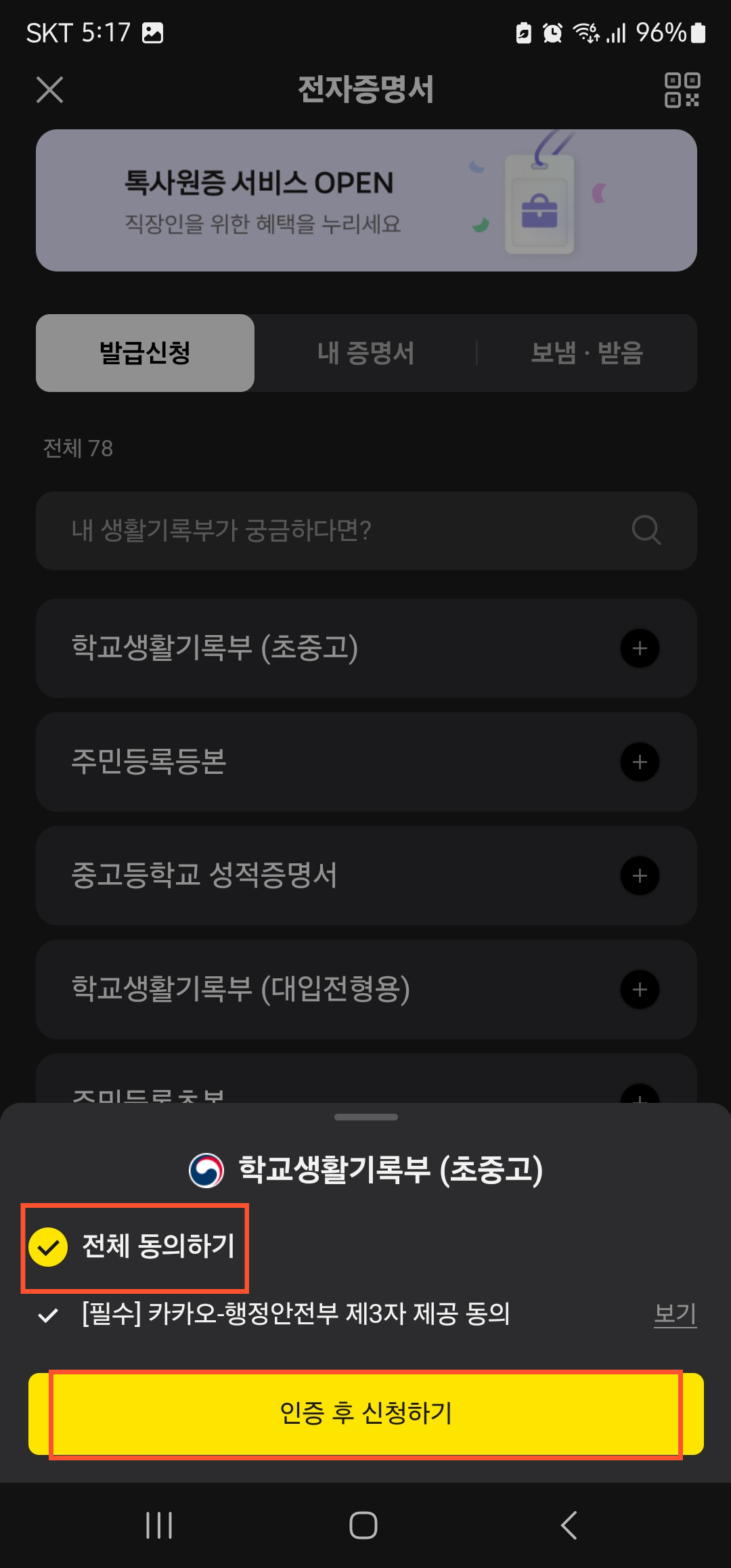This screenshot has height=1568, width=731.
Task: Tap the plus icon for 학교생활기록부 (대입전형용)
Action: (x=639, y=989)
